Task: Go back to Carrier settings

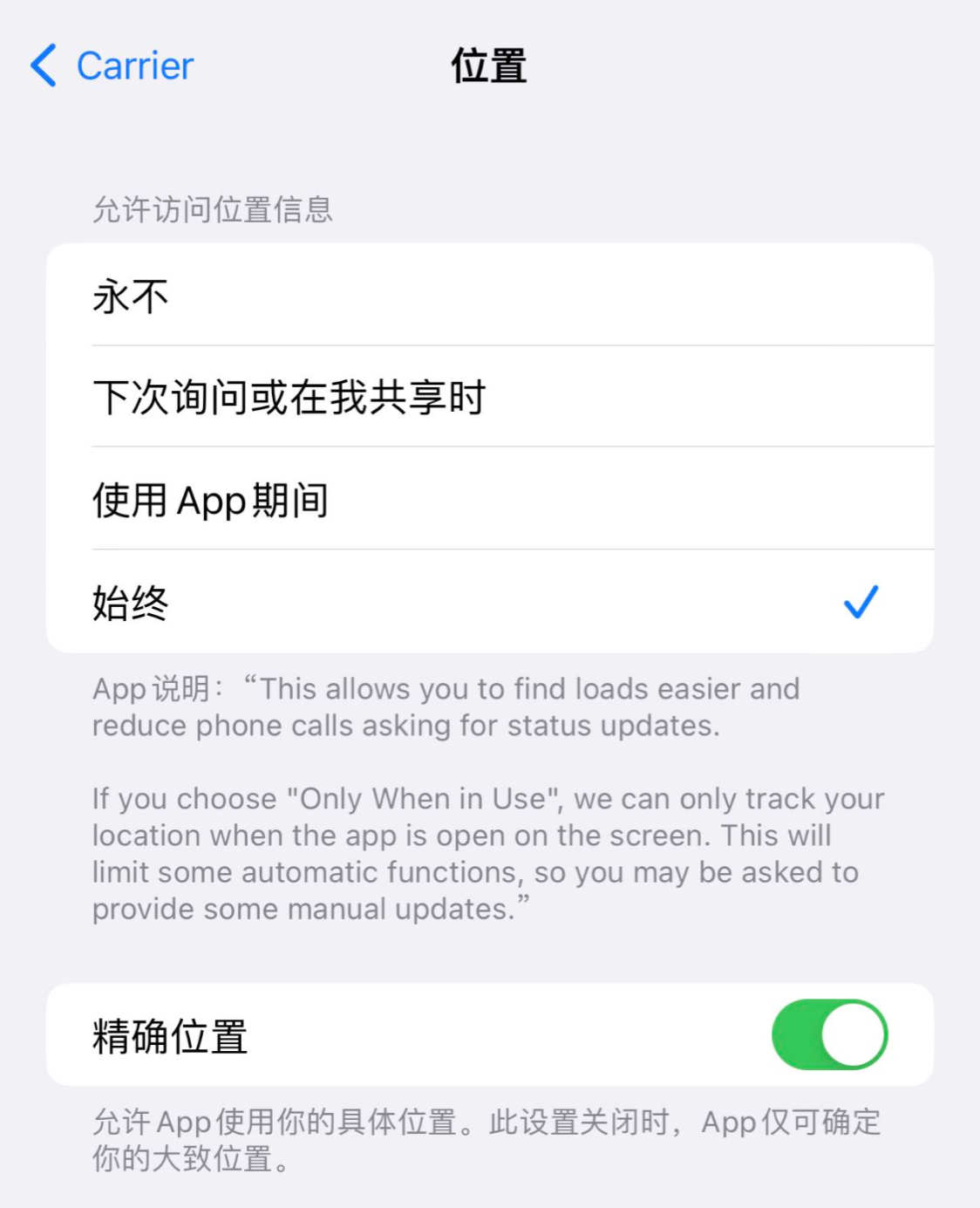Action: [x=112, y=65]
